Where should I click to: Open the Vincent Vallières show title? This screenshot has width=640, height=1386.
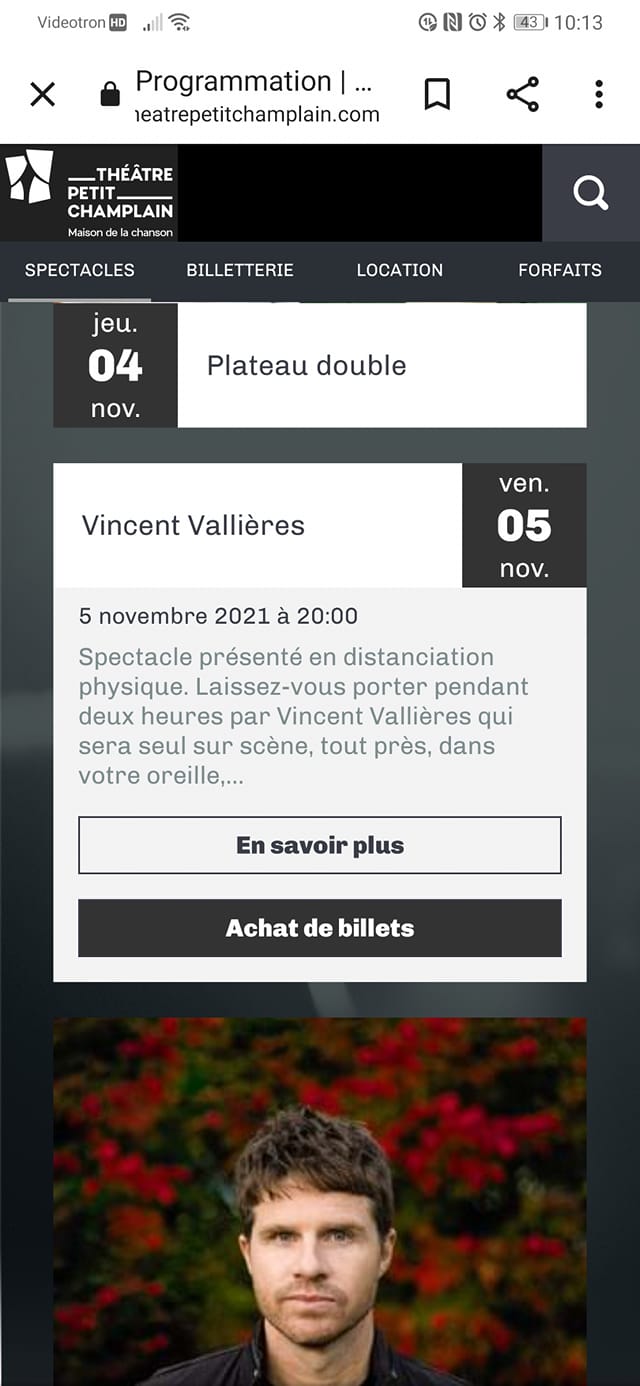(x=193, y=525)
